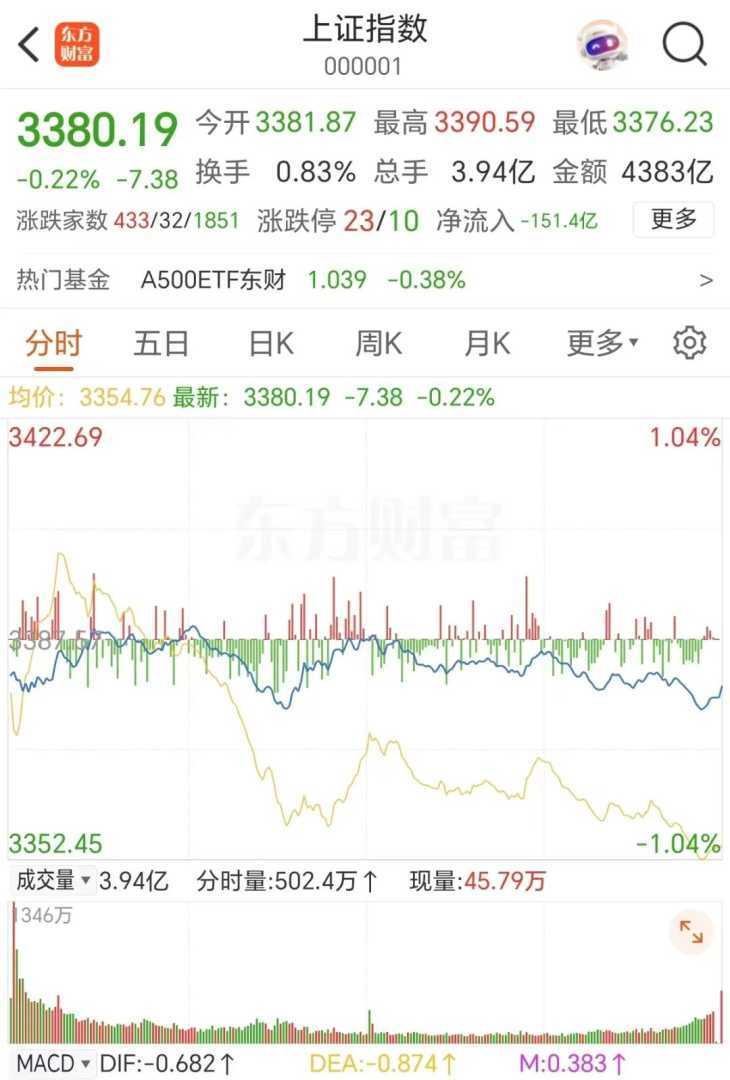This screenshot has width=730, height=1080.
Task: Switch to the 五日 chart tab
Action: point(161,344)
